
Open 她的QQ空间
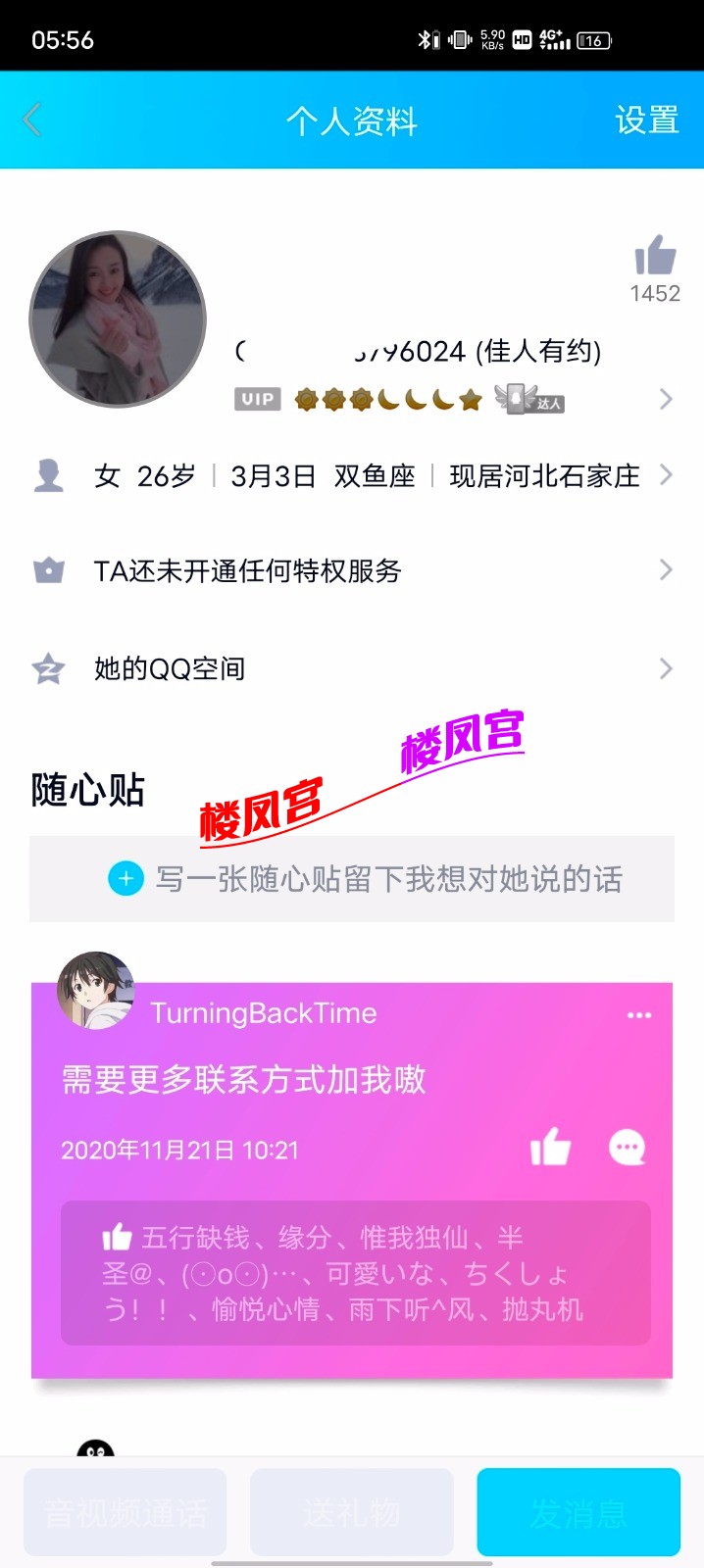353,668
